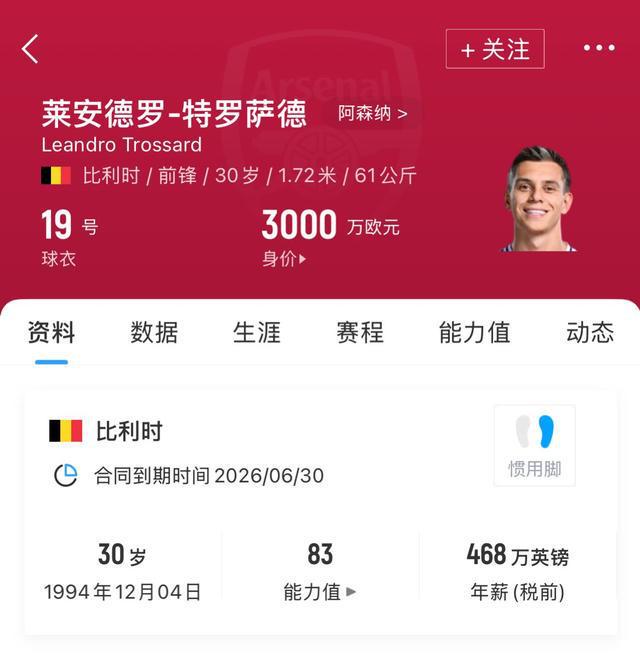Switch to the 资料 tab

(52, 333)
